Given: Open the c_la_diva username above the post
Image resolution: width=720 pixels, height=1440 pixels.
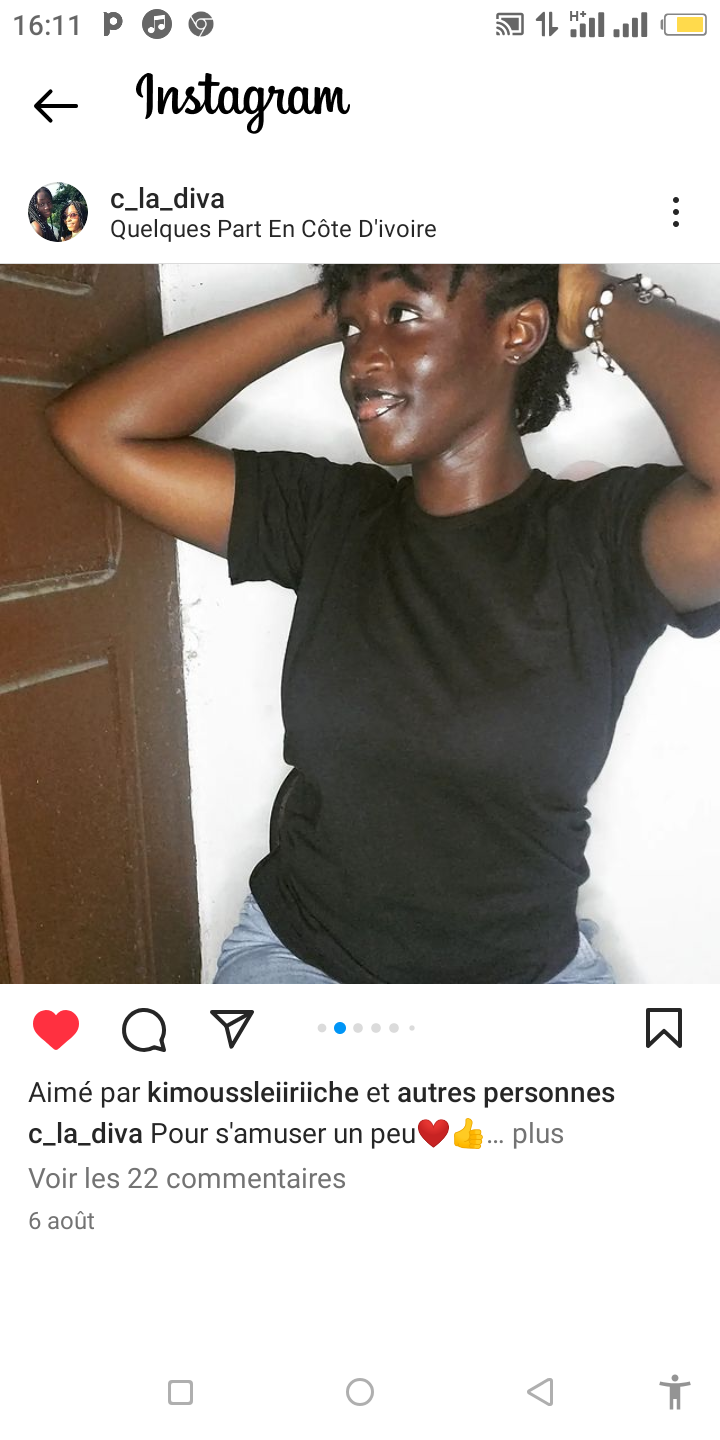Looking at the screenshot, I should click(x=167, y=198).
